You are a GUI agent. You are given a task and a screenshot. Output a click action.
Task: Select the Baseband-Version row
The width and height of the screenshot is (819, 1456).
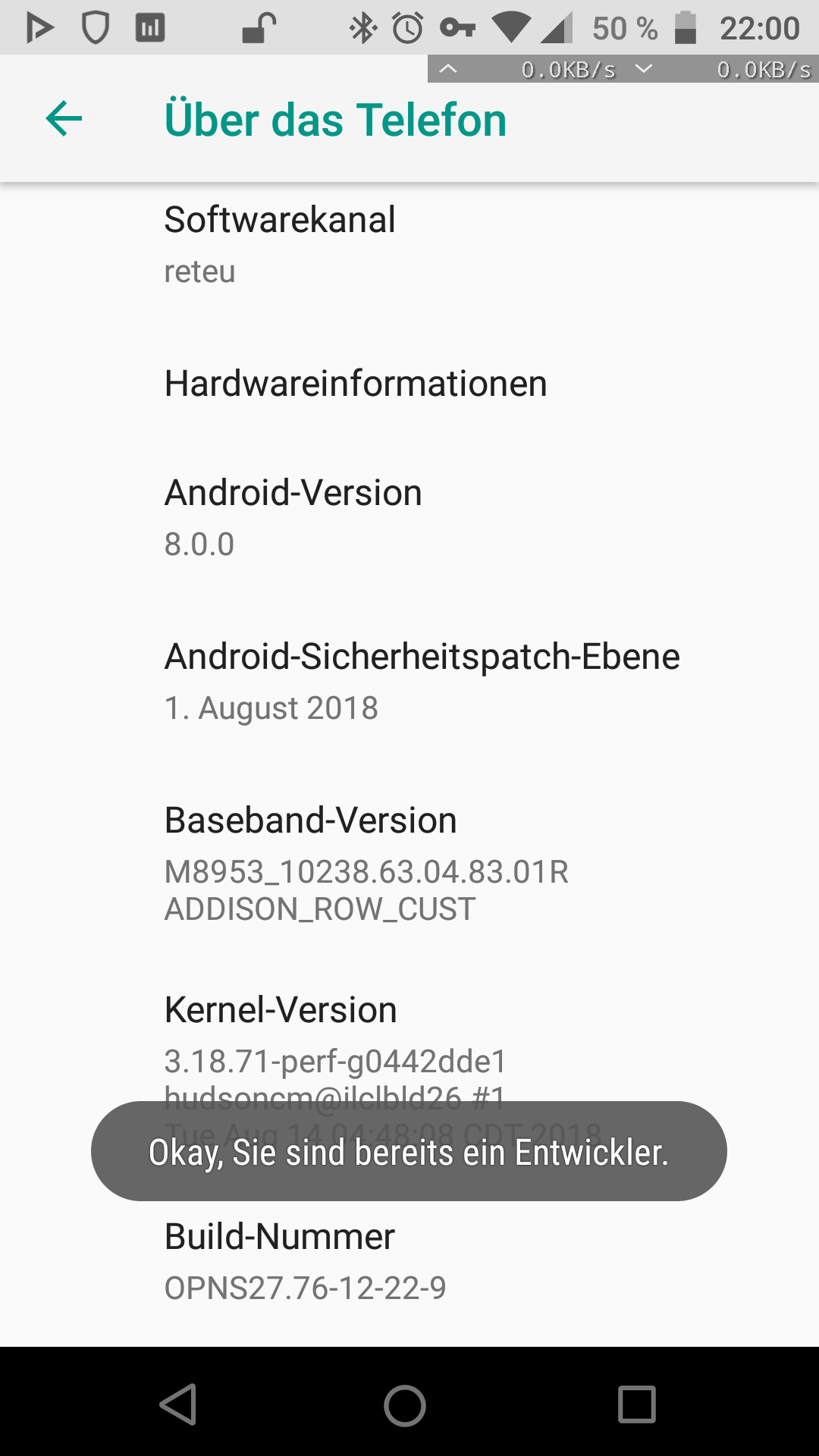pyautogui.click(x=409, y=864)
